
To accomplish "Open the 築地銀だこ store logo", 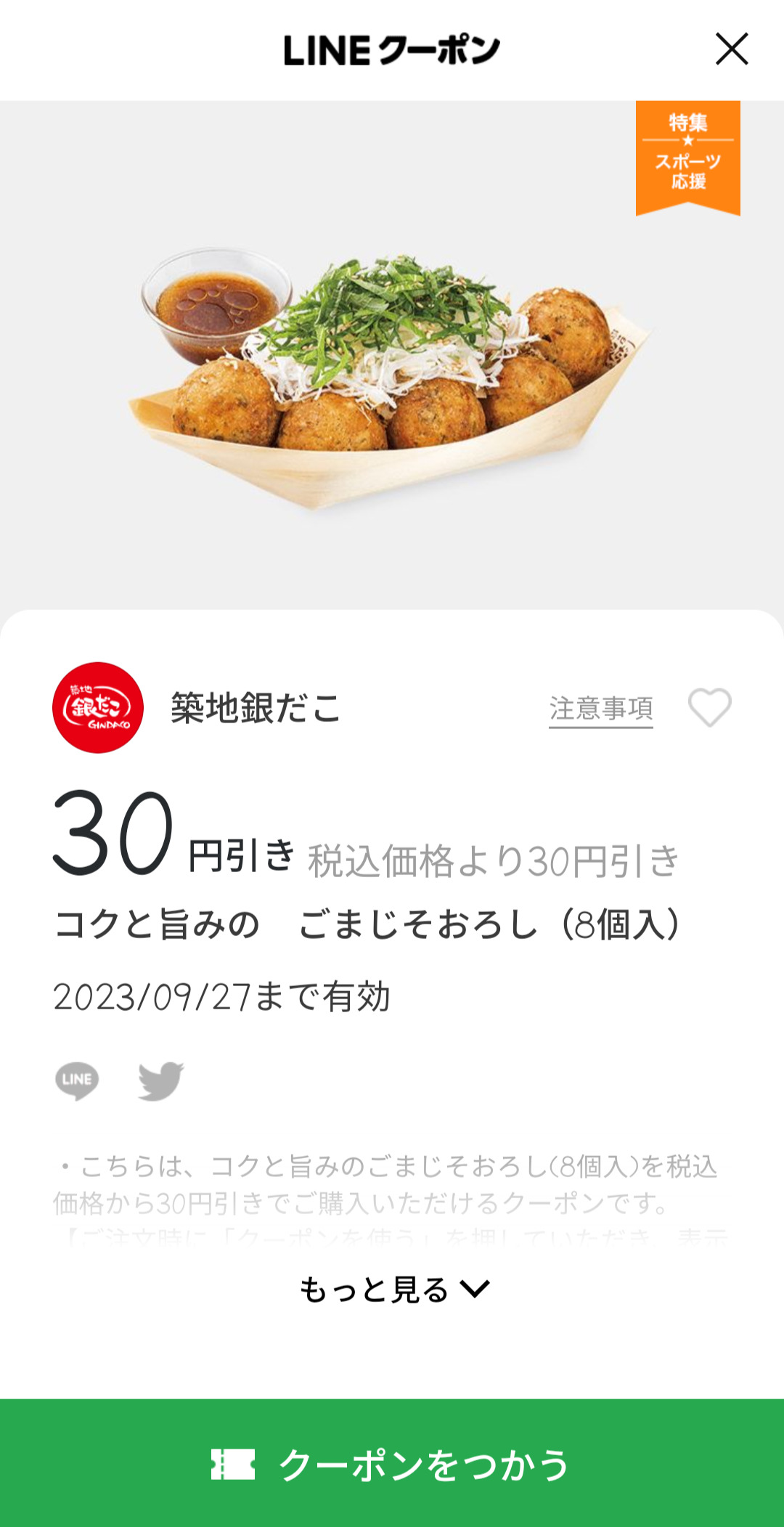I will click(x=98, y=708).
